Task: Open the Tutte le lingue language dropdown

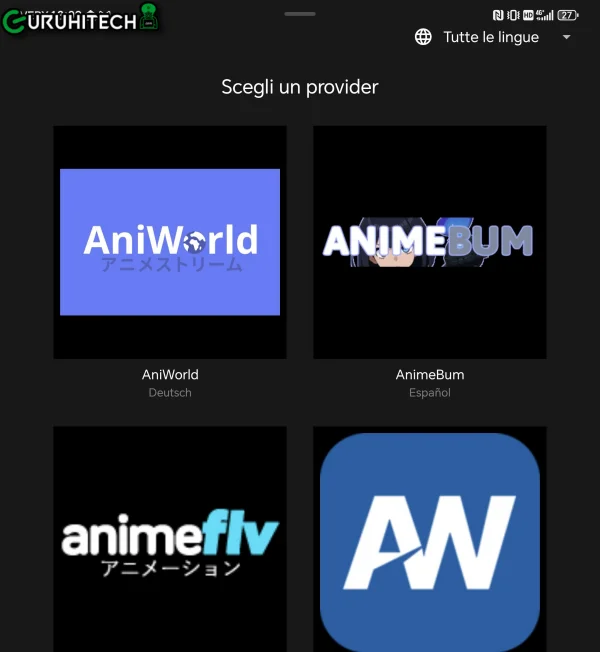Action: tap(493, 37)
